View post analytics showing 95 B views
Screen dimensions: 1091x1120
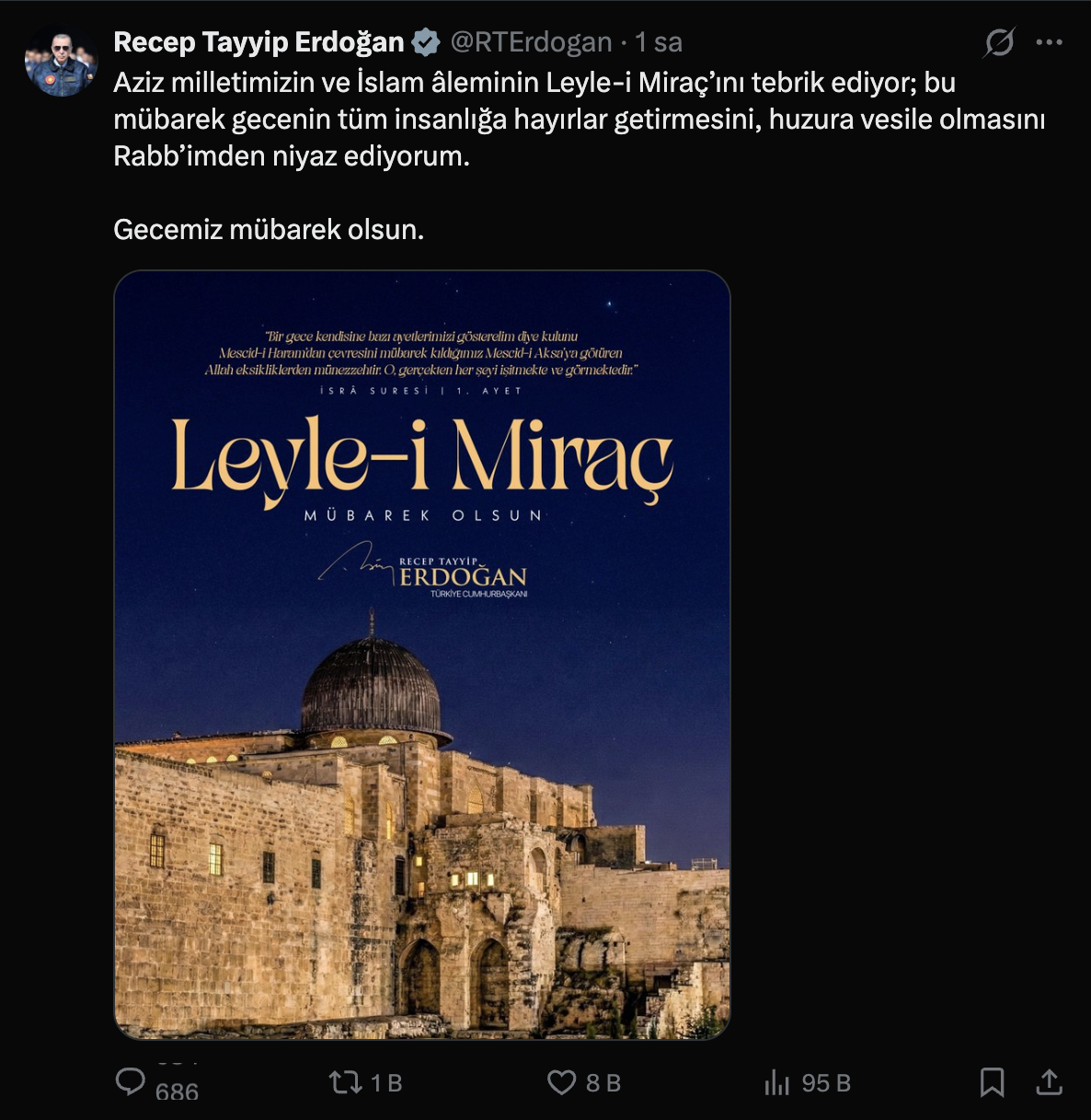click(777, 1082)
